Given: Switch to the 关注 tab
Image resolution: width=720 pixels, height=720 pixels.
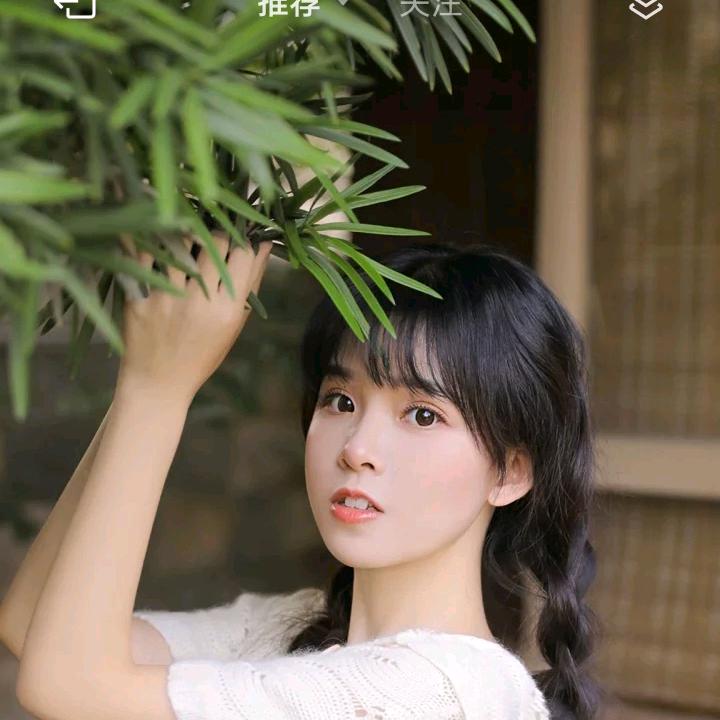Looking at the screenshot, I should click(430, 7).
